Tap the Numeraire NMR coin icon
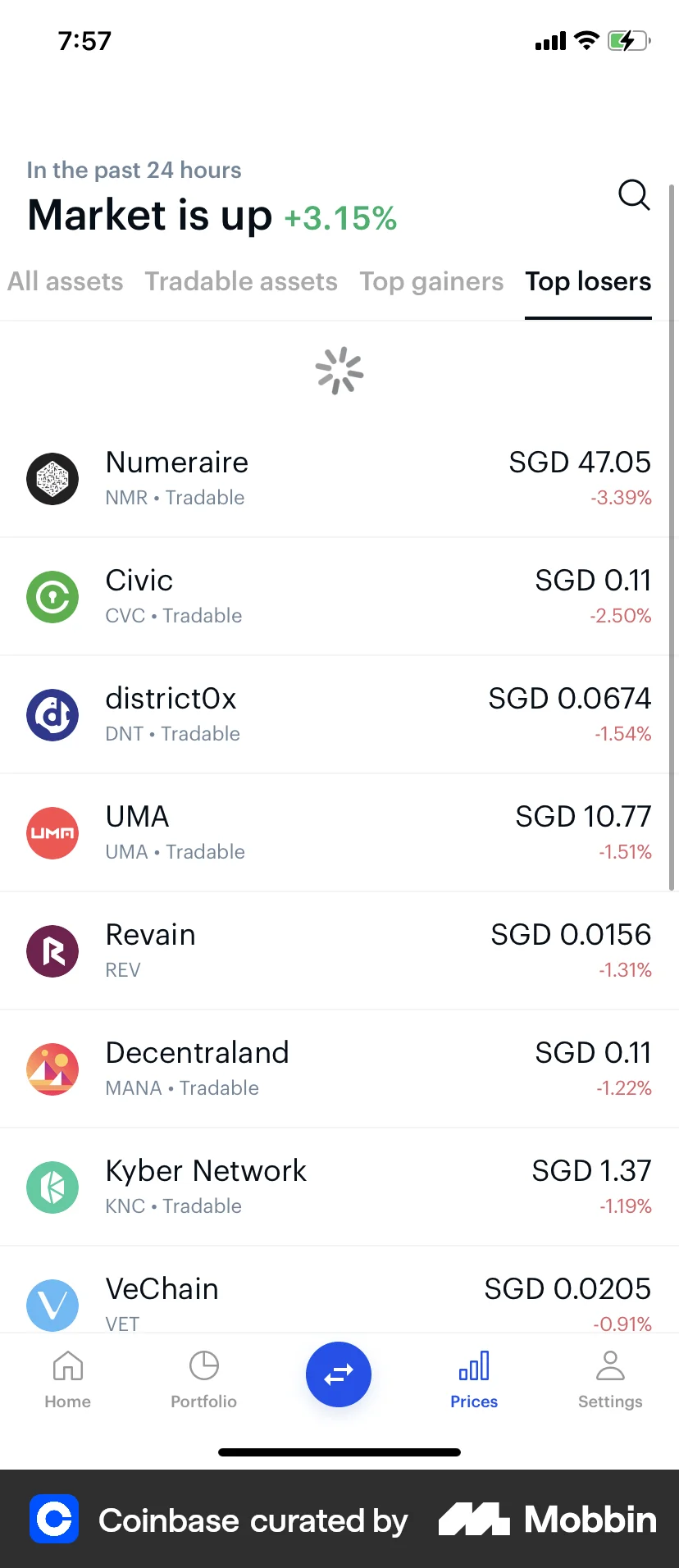679x1568 pixels. (52, 478)
